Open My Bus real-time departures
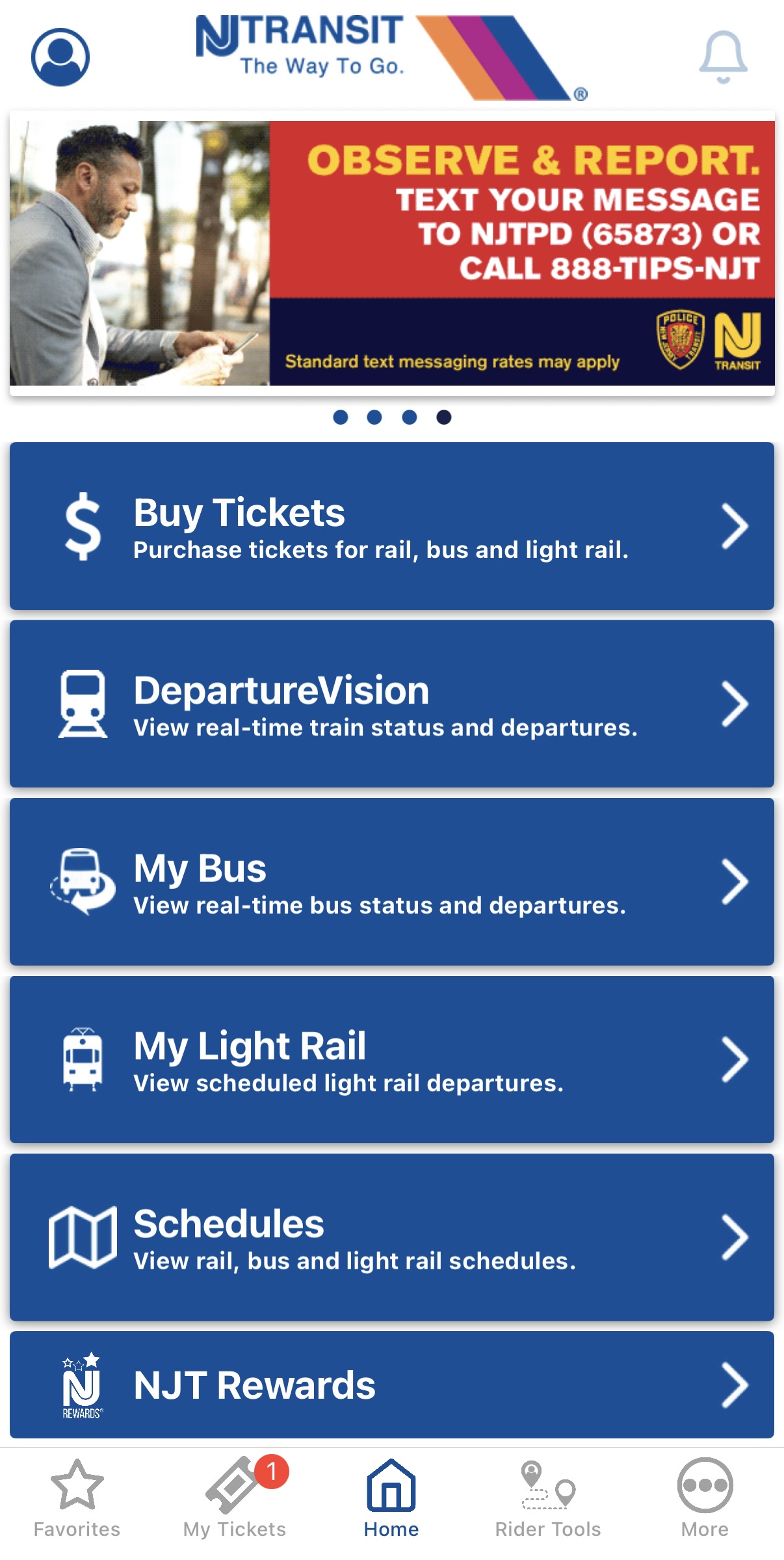The image size is (784, 1560). tap(392, 881)
